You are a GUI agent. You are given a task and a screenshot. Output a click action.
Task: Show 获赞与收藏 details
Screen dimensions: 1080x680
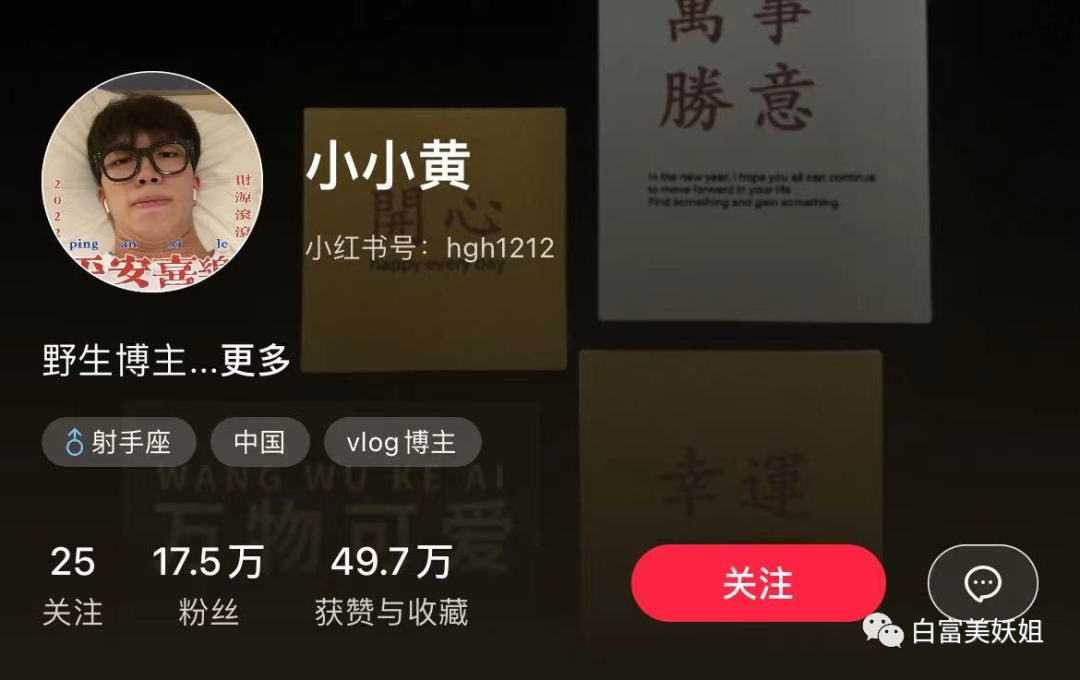tap(391, 586)
